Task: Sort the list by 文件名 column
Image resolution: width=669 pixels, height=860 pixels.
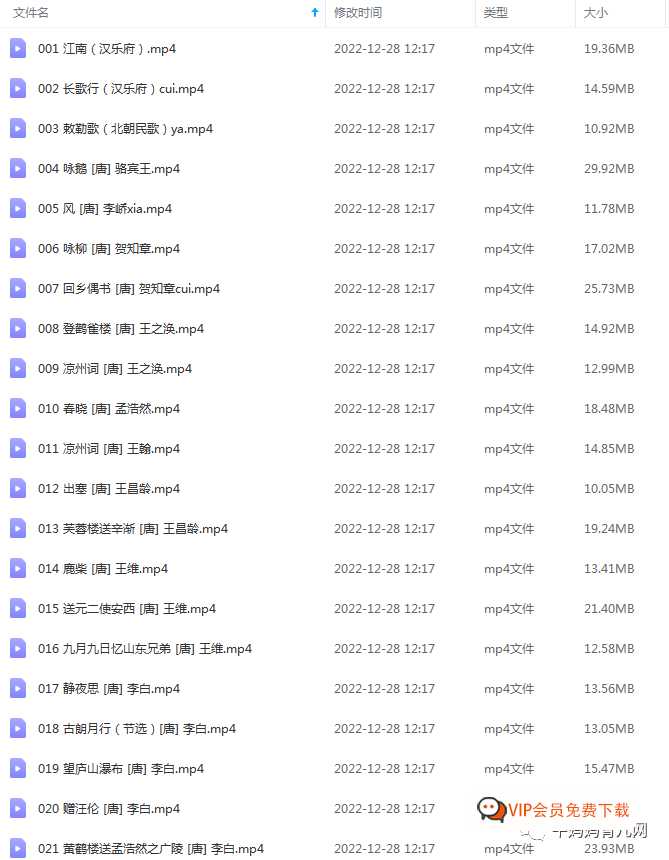Action: (32, 13)
